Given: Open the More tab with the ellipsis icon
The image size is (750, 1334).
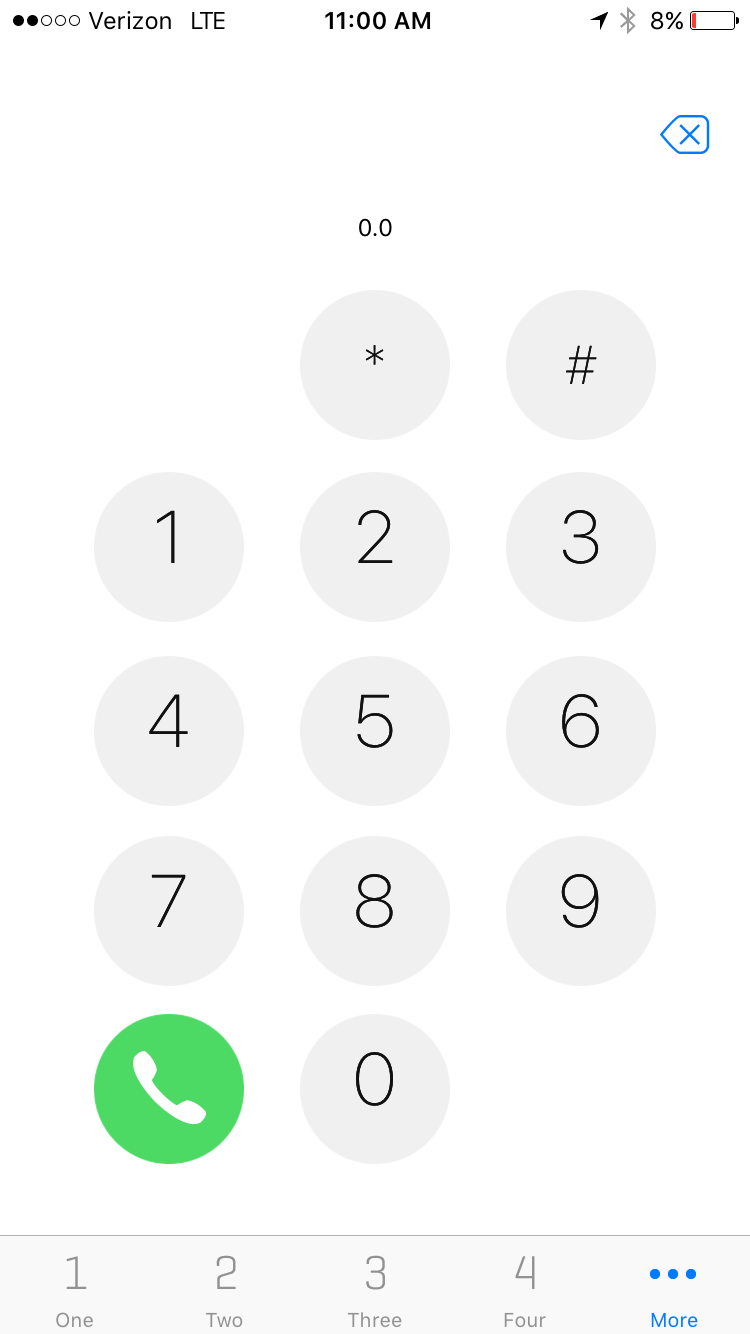Looking at the screenshot, I should coord(673,1288).
